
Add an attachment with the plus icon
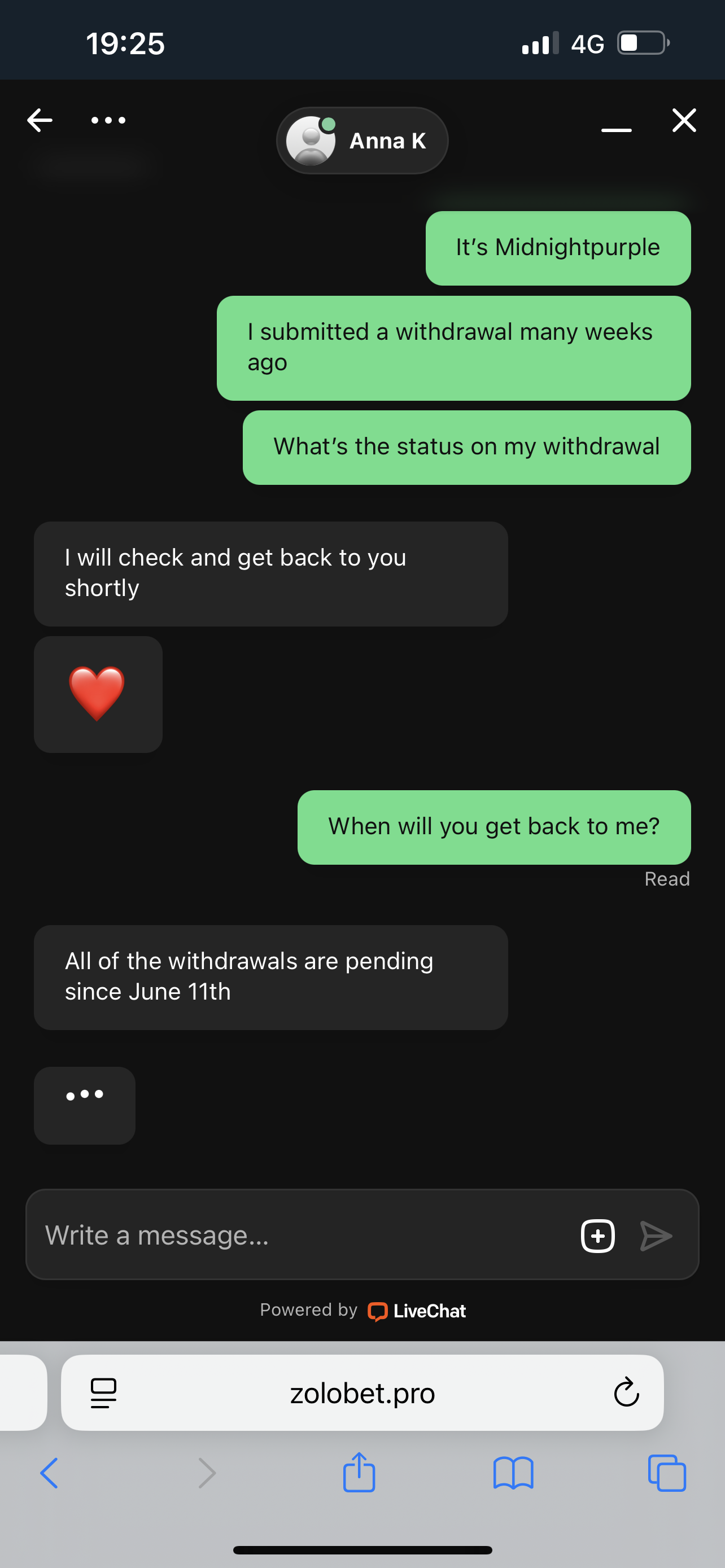coord(597,1236)
